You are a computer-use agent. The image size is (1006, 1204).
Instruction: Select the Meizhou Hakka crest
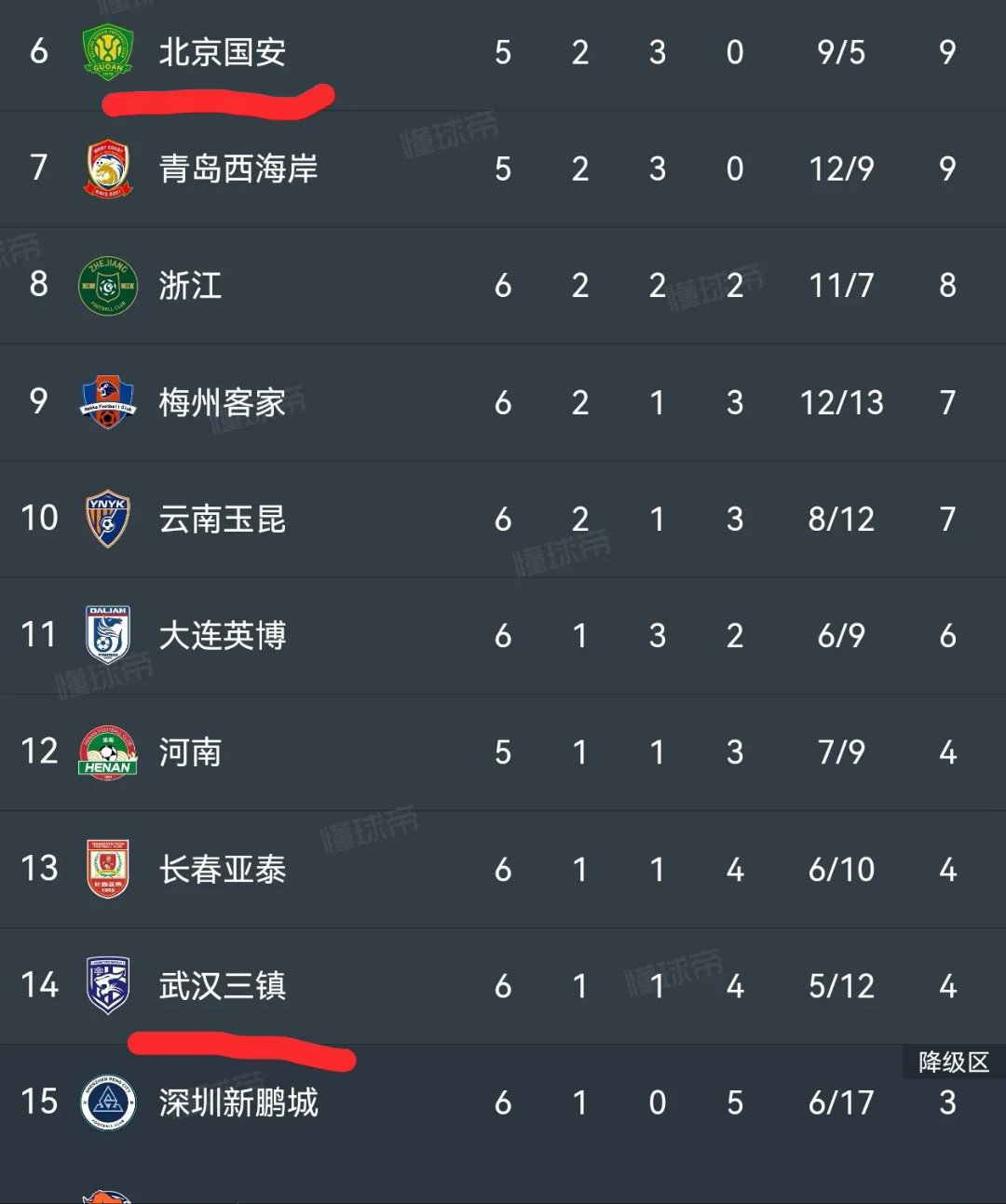105,402
